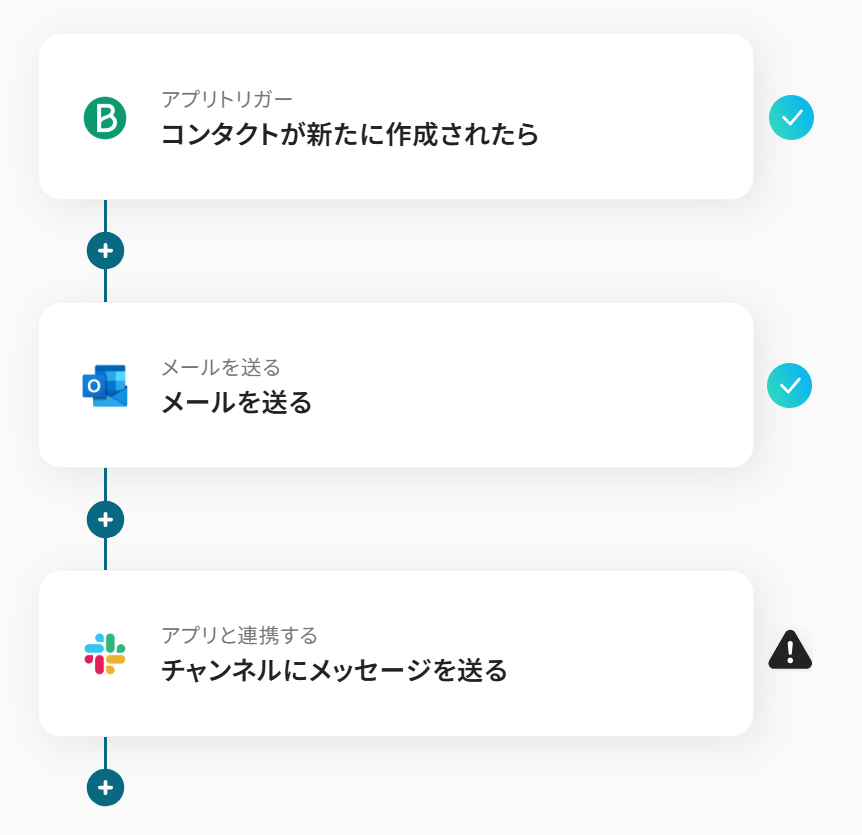The height and width of the screenshot is (835, 862).
Task: Add a new step after the Slack step
Action: tap(105, 787)
